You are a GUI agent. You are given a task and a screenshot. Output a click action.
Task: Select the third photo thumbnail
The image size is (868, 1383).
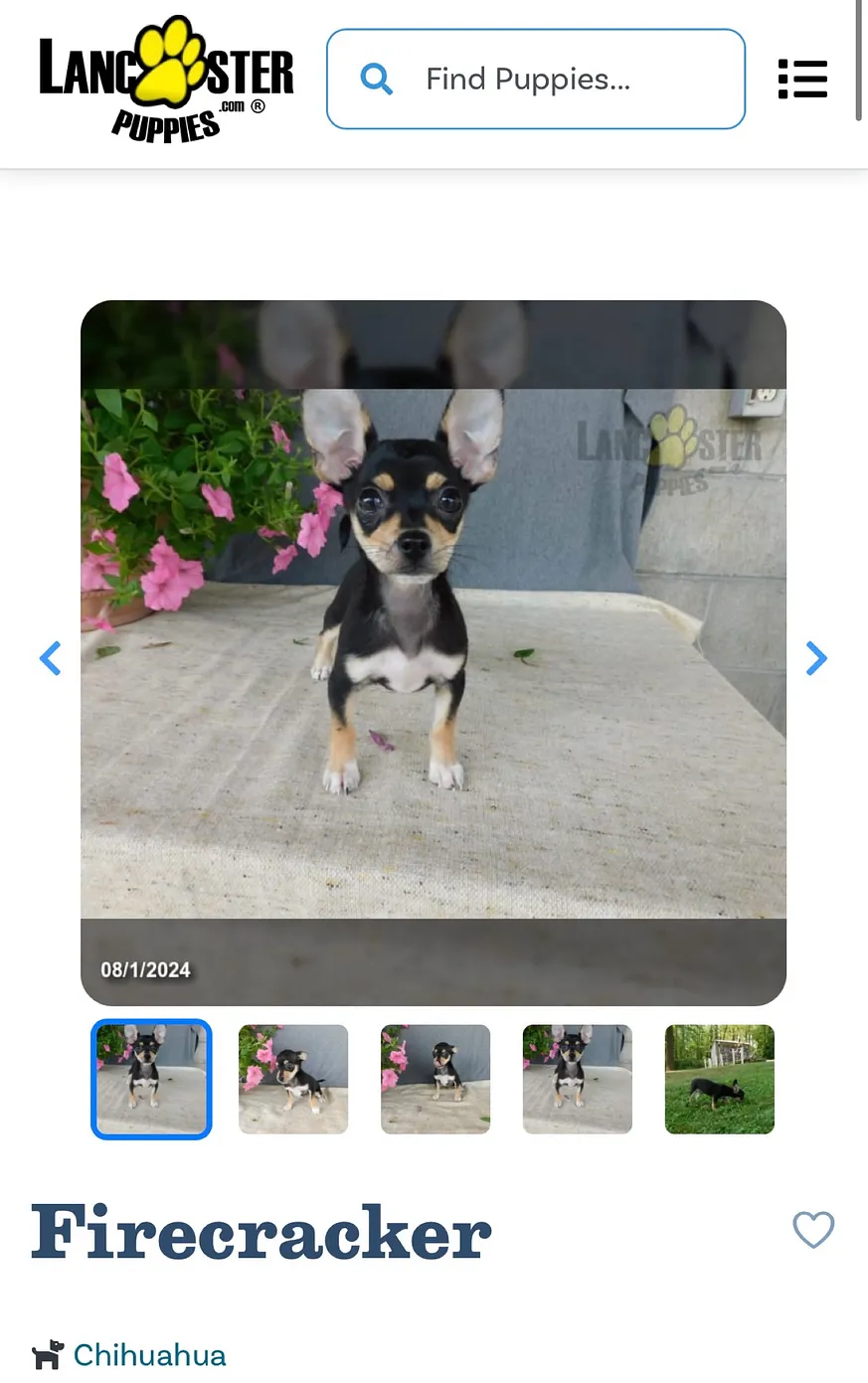coord(435,1079)
